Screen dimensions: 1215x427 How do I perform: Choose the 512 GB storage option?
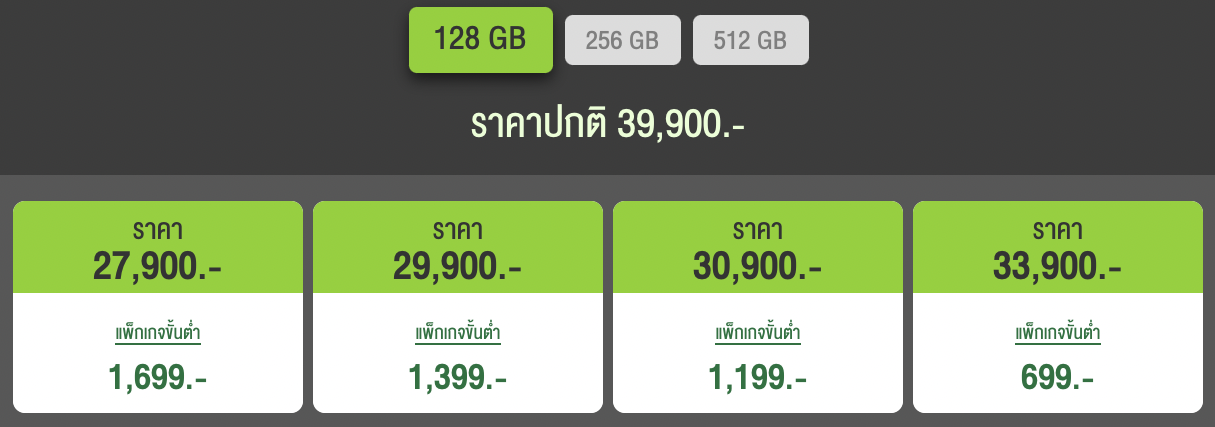750,41
